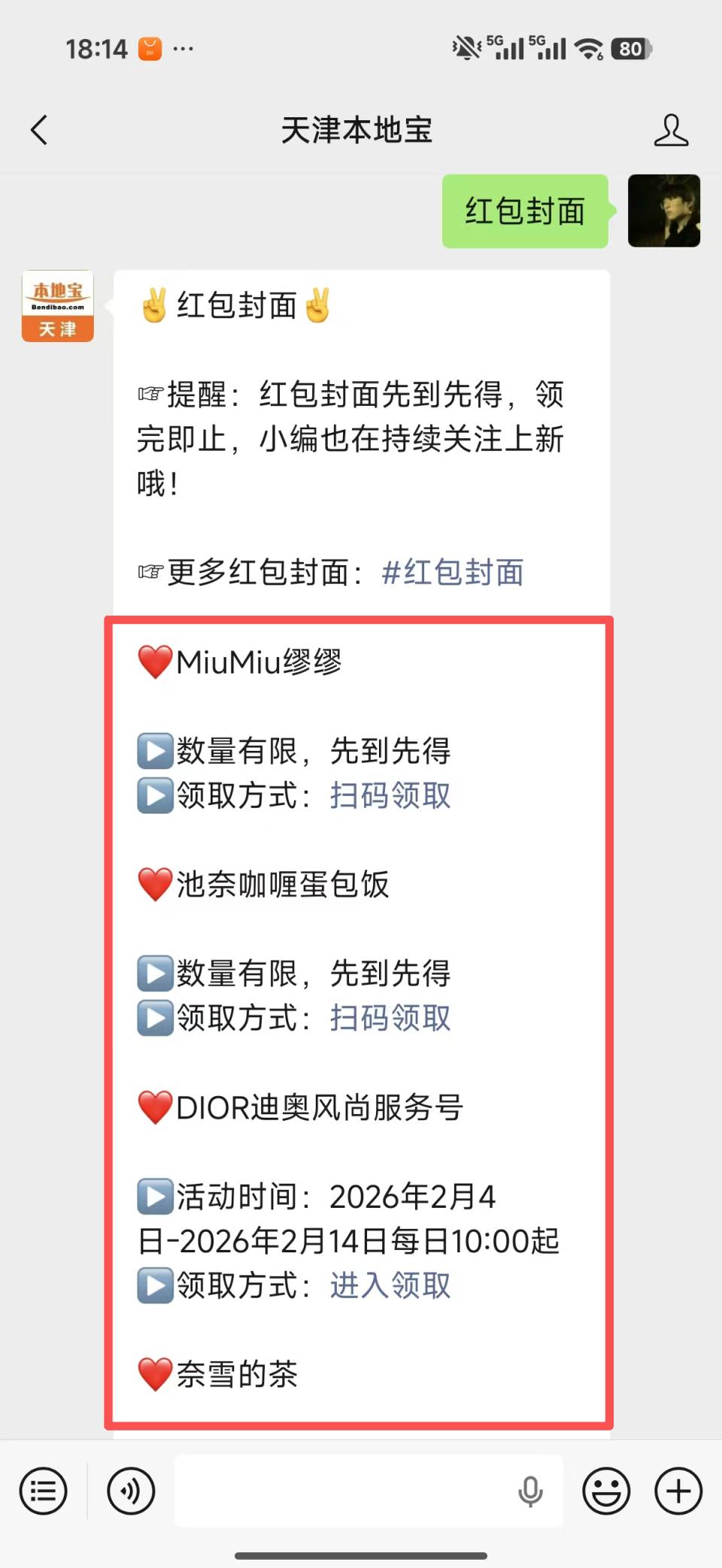The height and width of the screenshot is (1568, 722).
Task: Click 扫码领取 under MiuMiu缪缪
Action: coord(389,795)
